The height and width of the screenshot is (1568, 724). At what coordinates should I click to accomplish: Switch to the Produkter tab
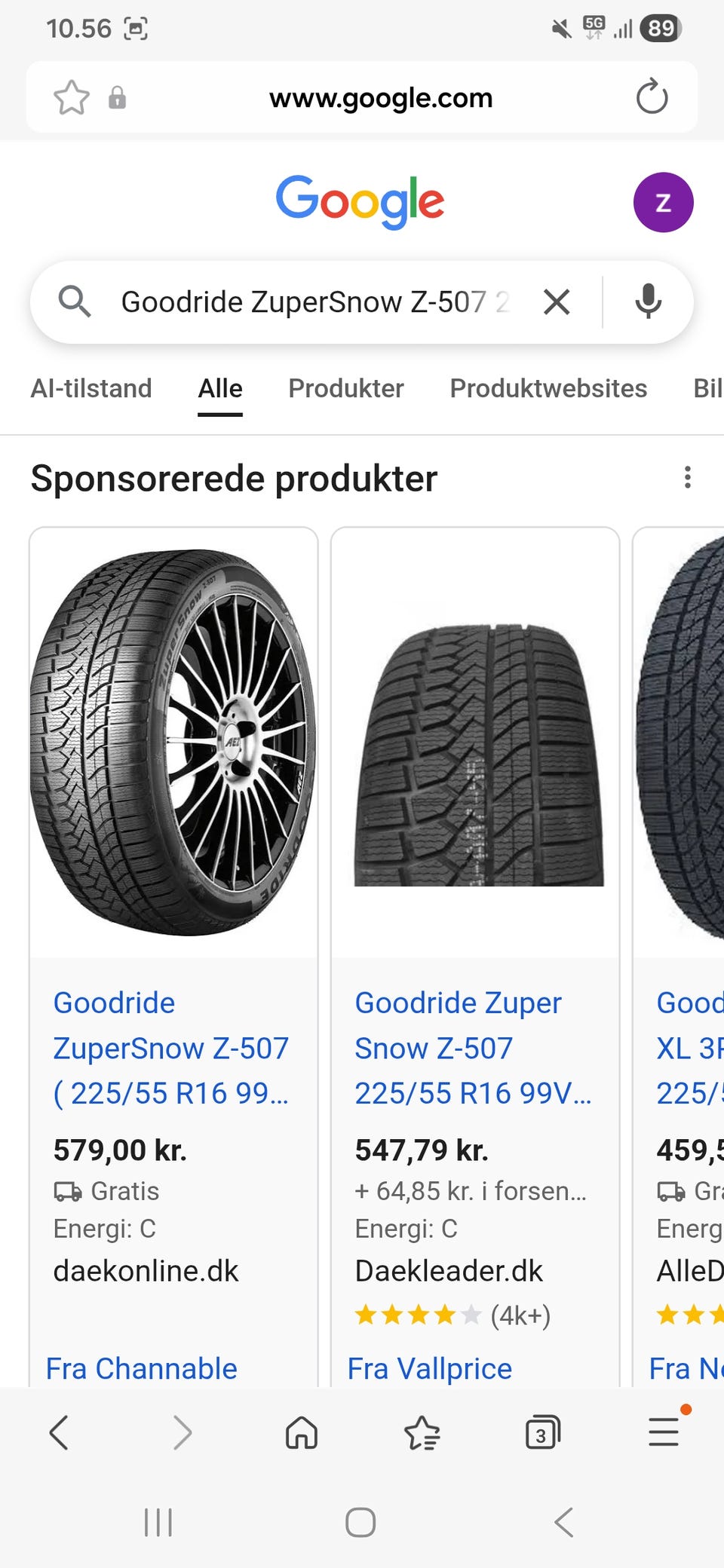pos(346,388)
